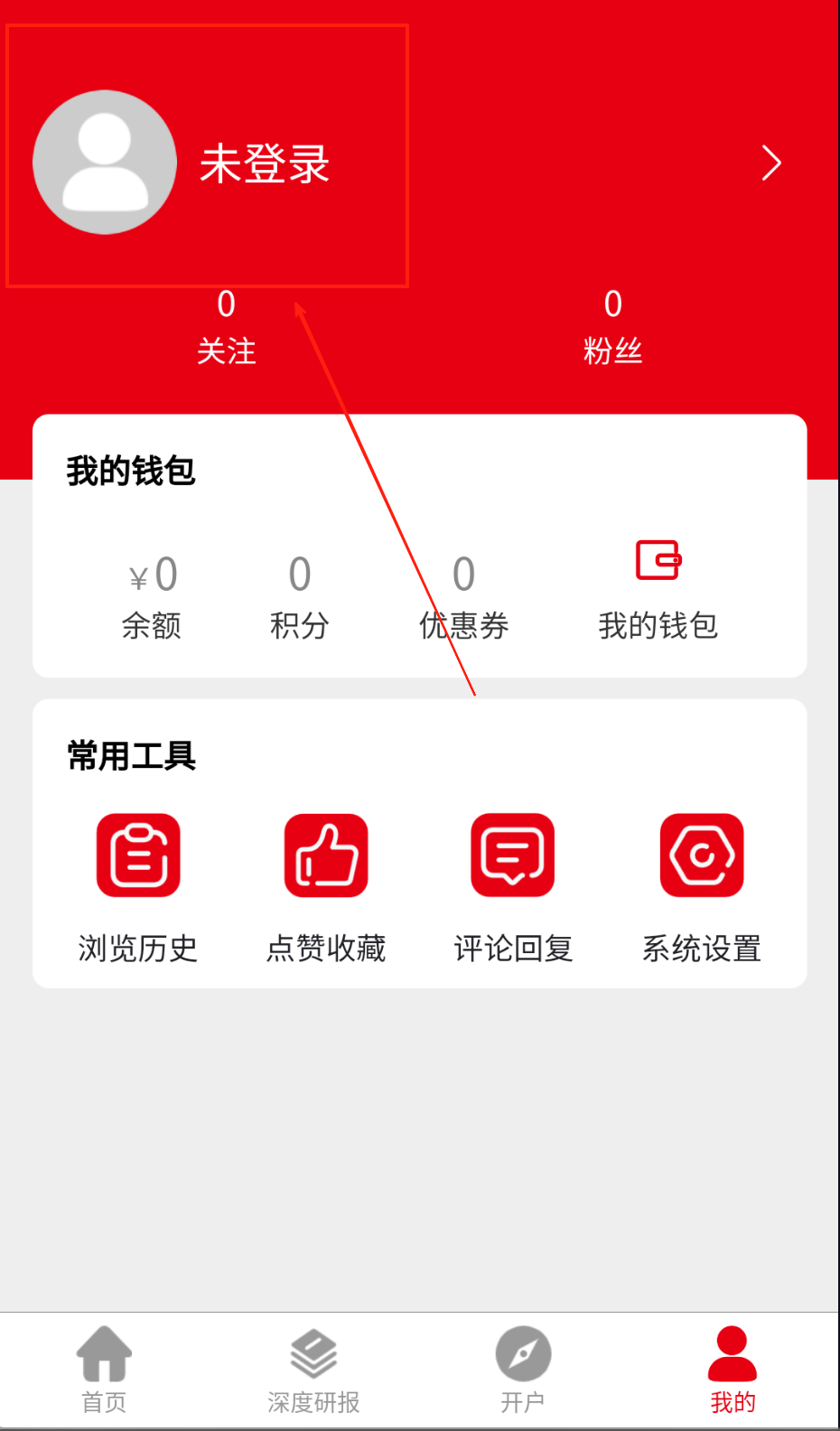Check the 余额 balance
Viewport: 840px width, 1431px height.
[x=152, y=597]
